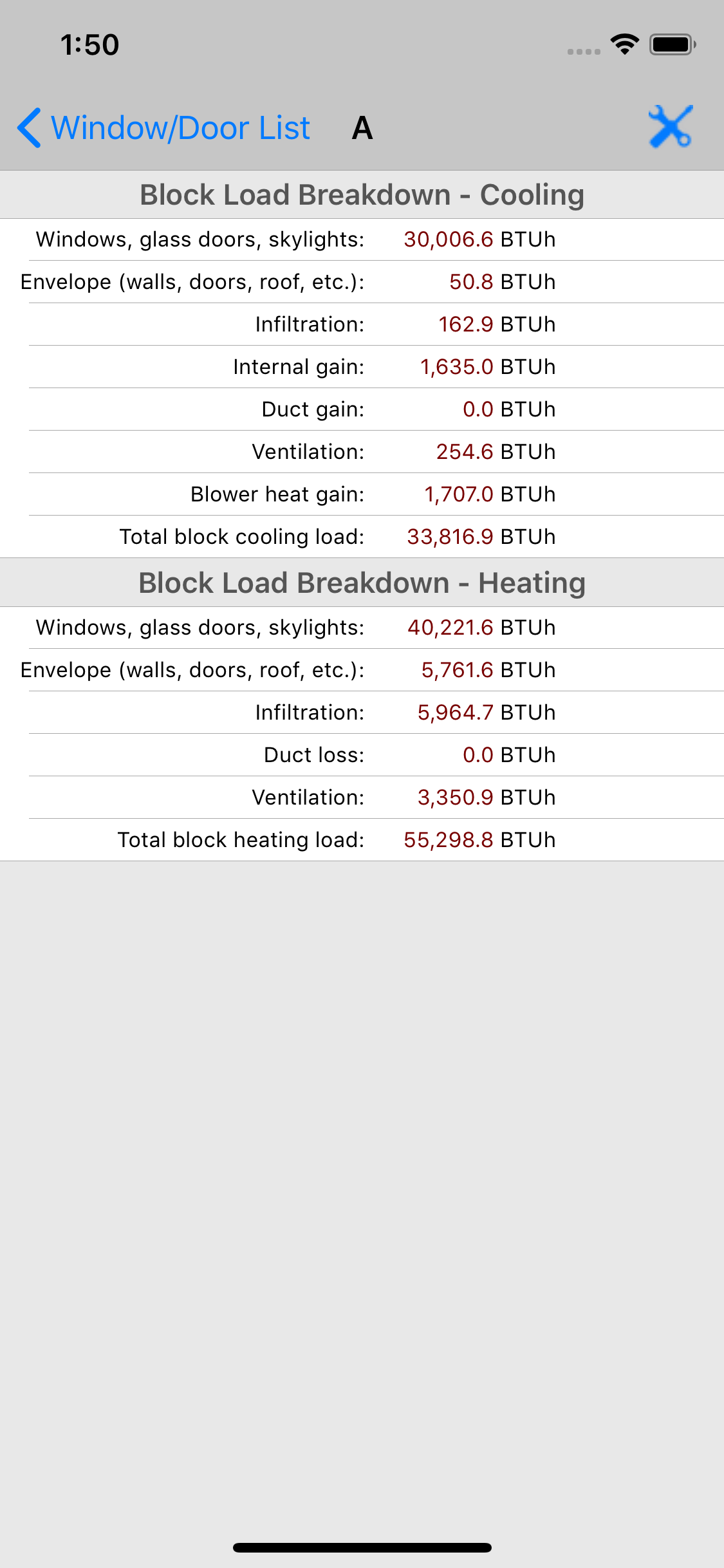The width and height of the screenshot is (724, 1568).
Task: Open the tools wrench icon
Action: [x=670, y=127]
